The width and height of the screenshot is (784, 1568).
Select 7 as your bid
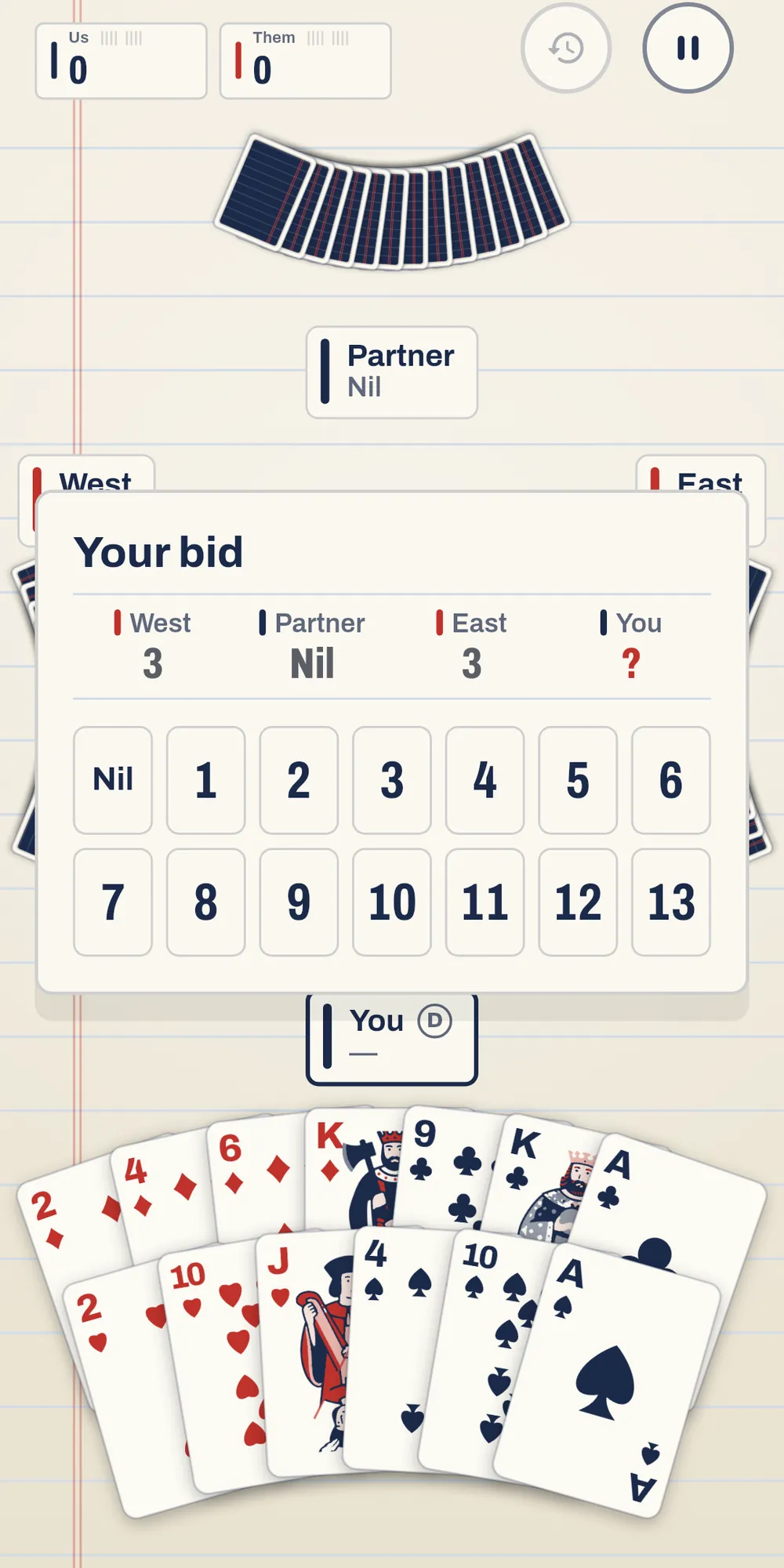click(x=113, y=902)
